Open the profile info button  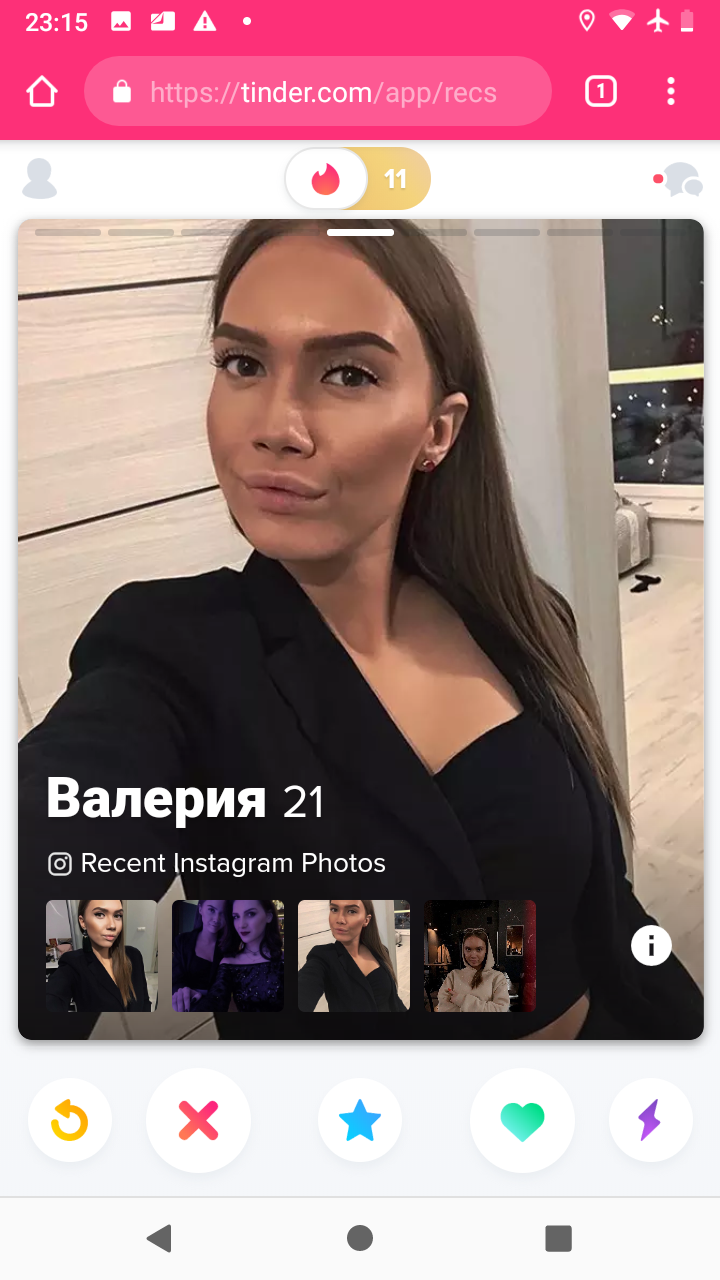(x=651, y=945)
